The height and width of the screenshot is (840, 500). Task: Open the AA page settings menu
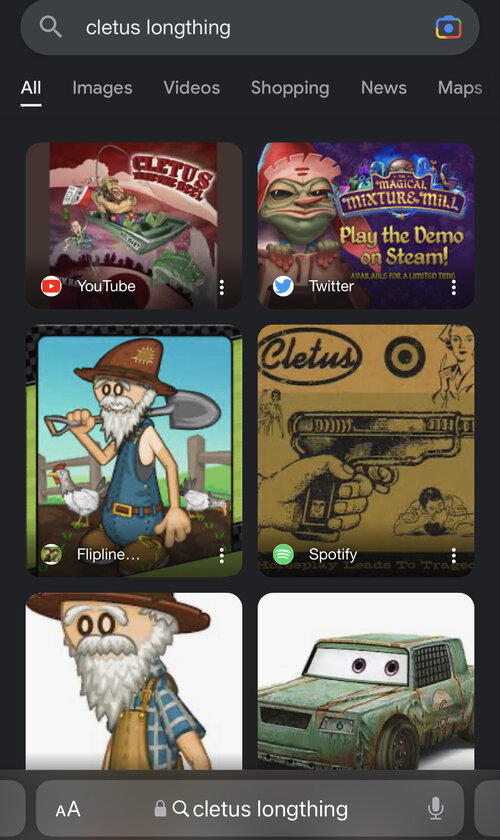(68, 809)
